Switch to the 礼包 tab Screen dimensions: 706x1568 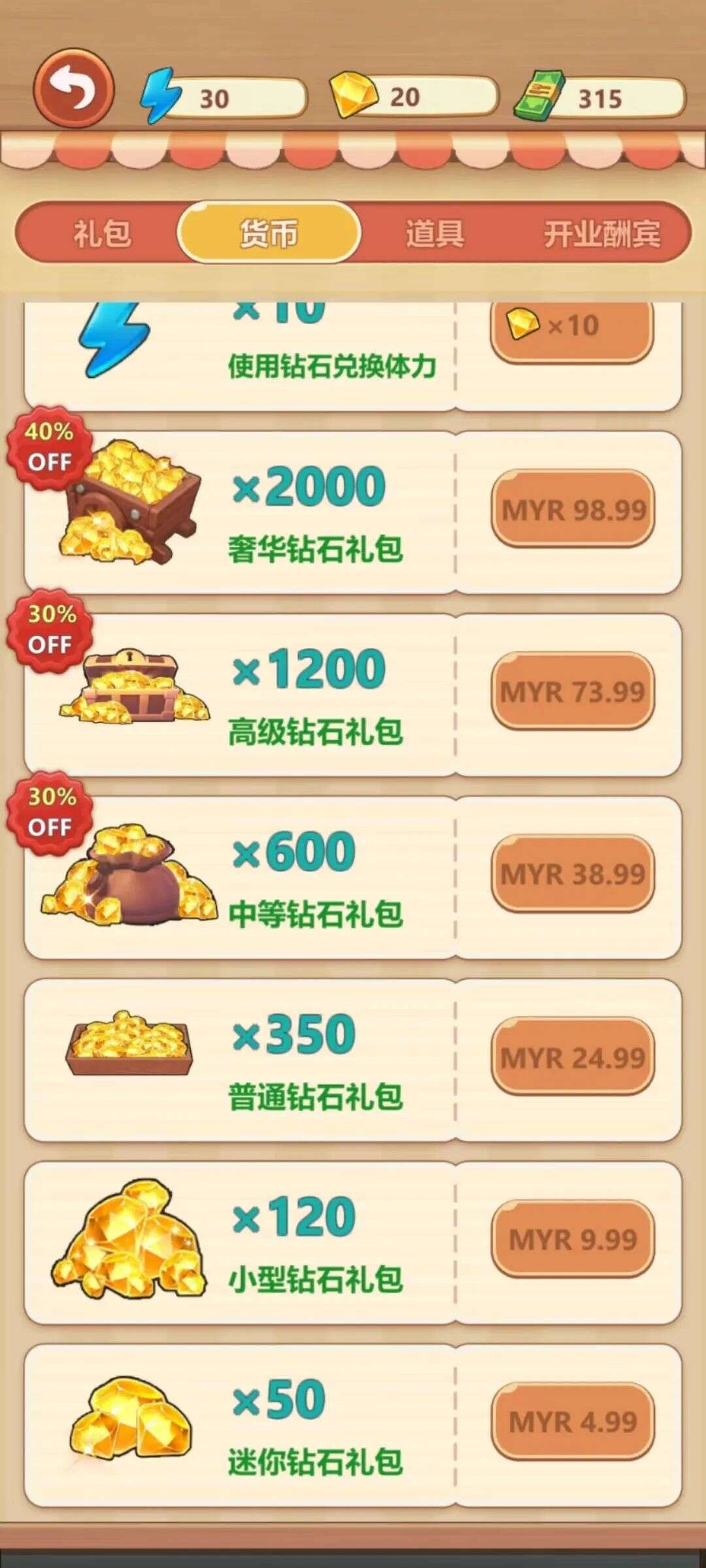pyautogui.click(x=102, y=233)
